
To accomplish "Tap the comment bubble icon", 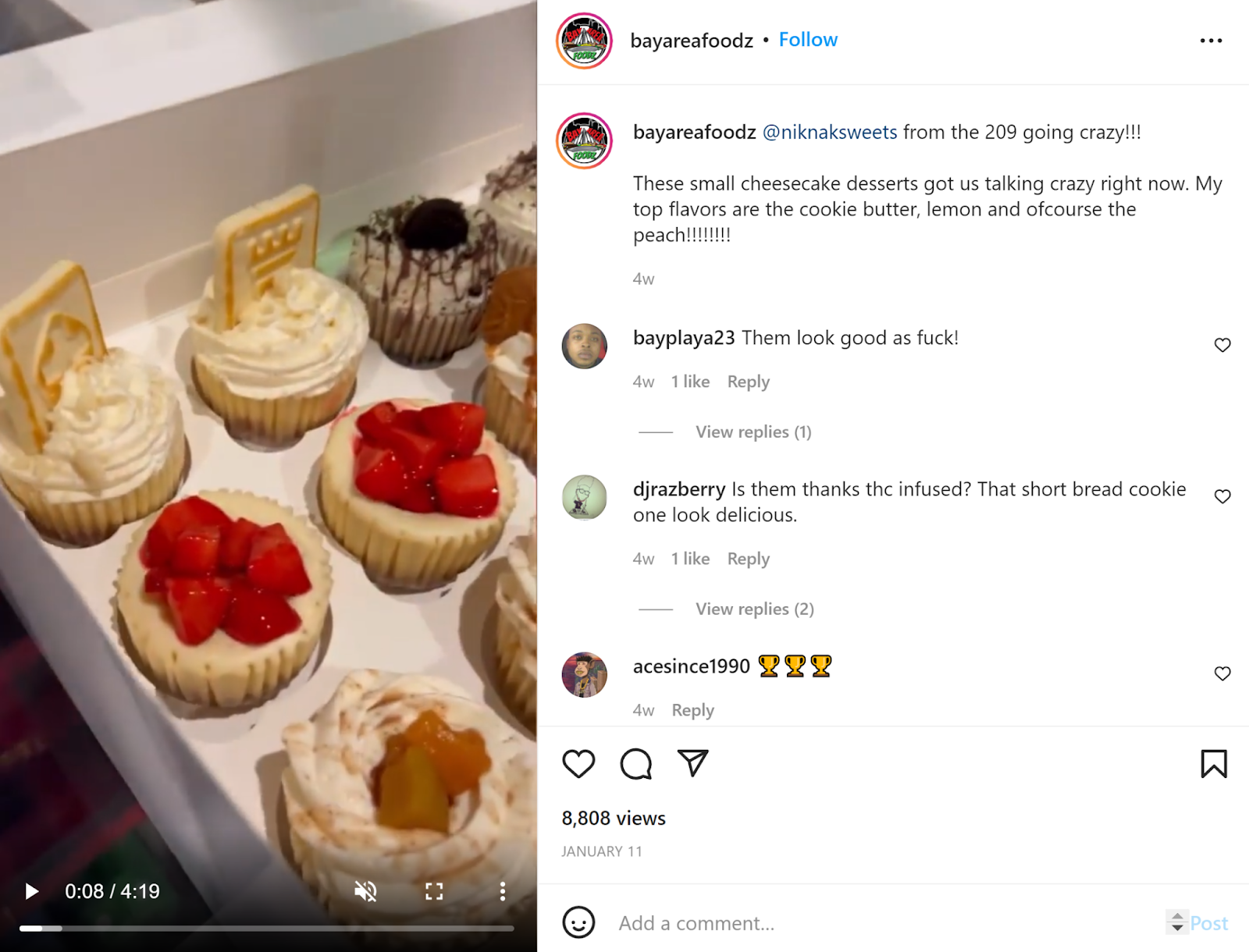I will [635, 763].
